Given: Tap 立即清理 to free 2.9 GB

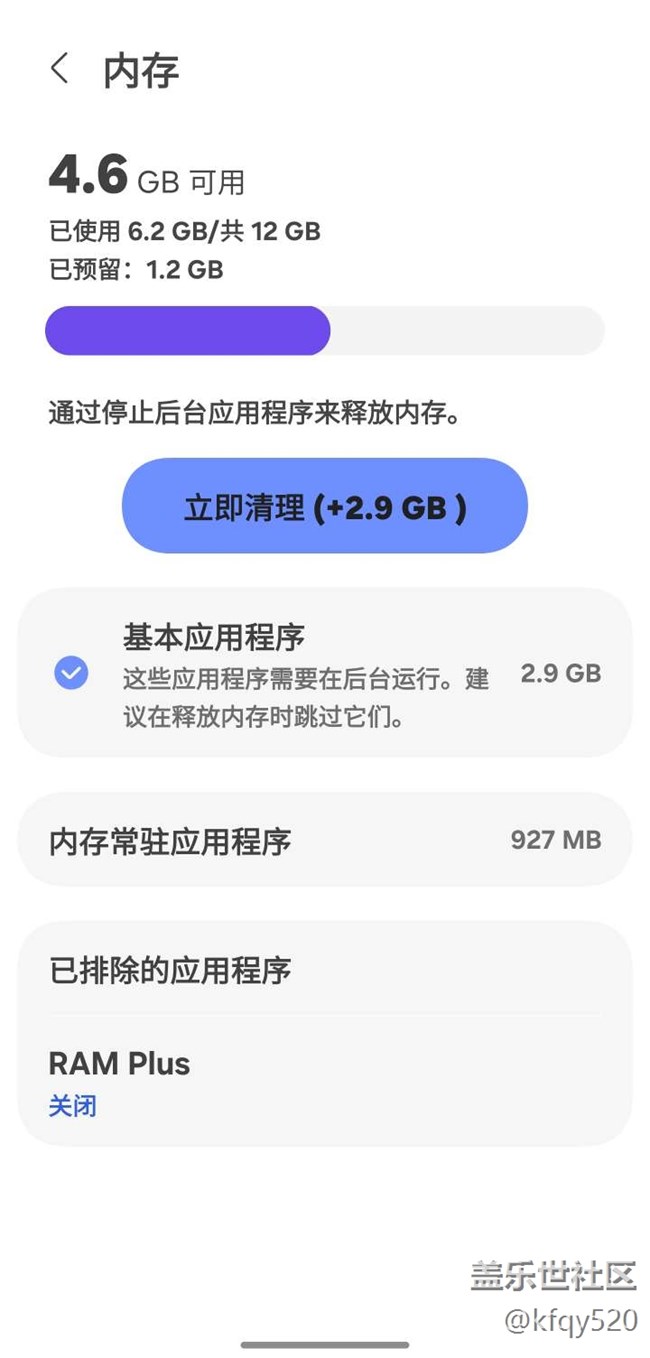Looking at the screenshot, I should coord(324,507).
